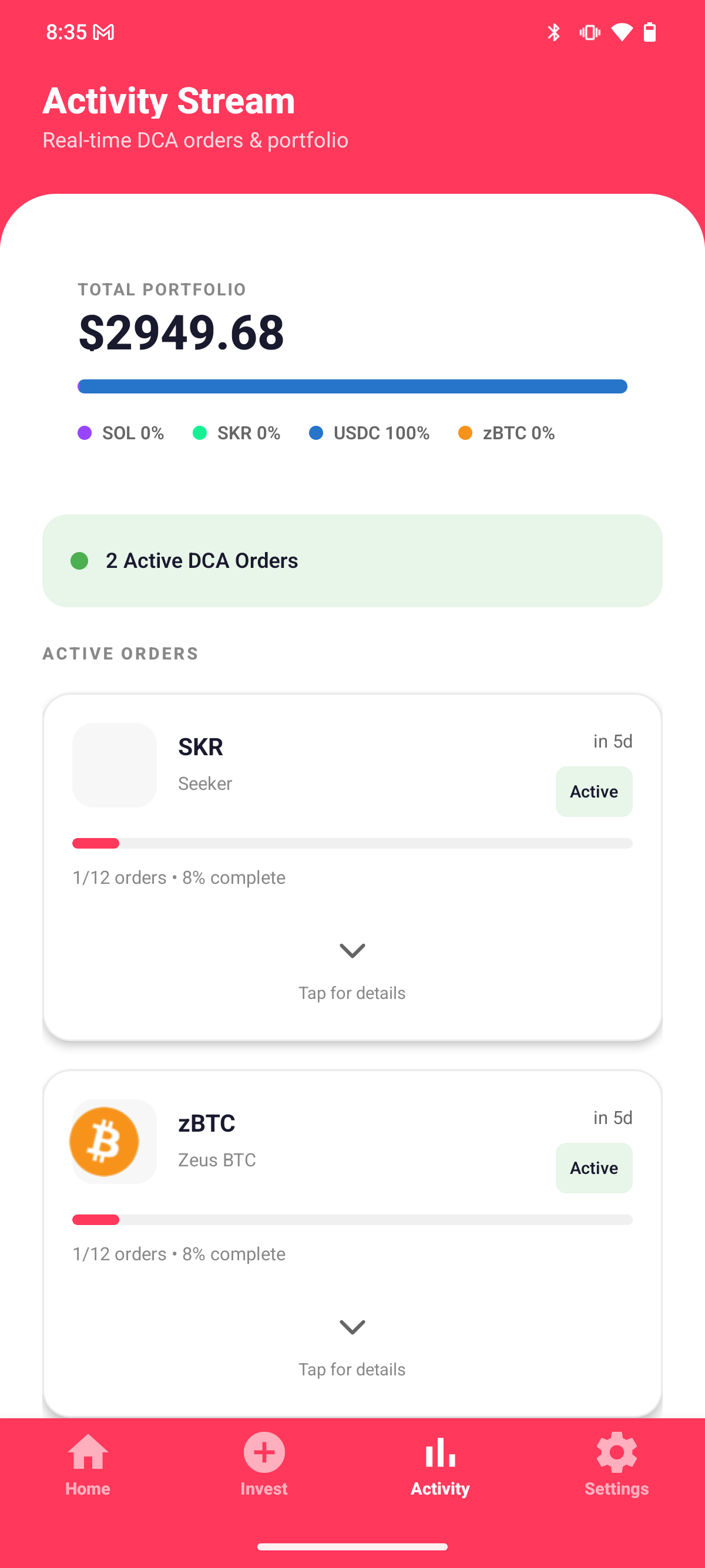
Task: Tap the total portfolio value $2949.68
Action: coord(181,332)
